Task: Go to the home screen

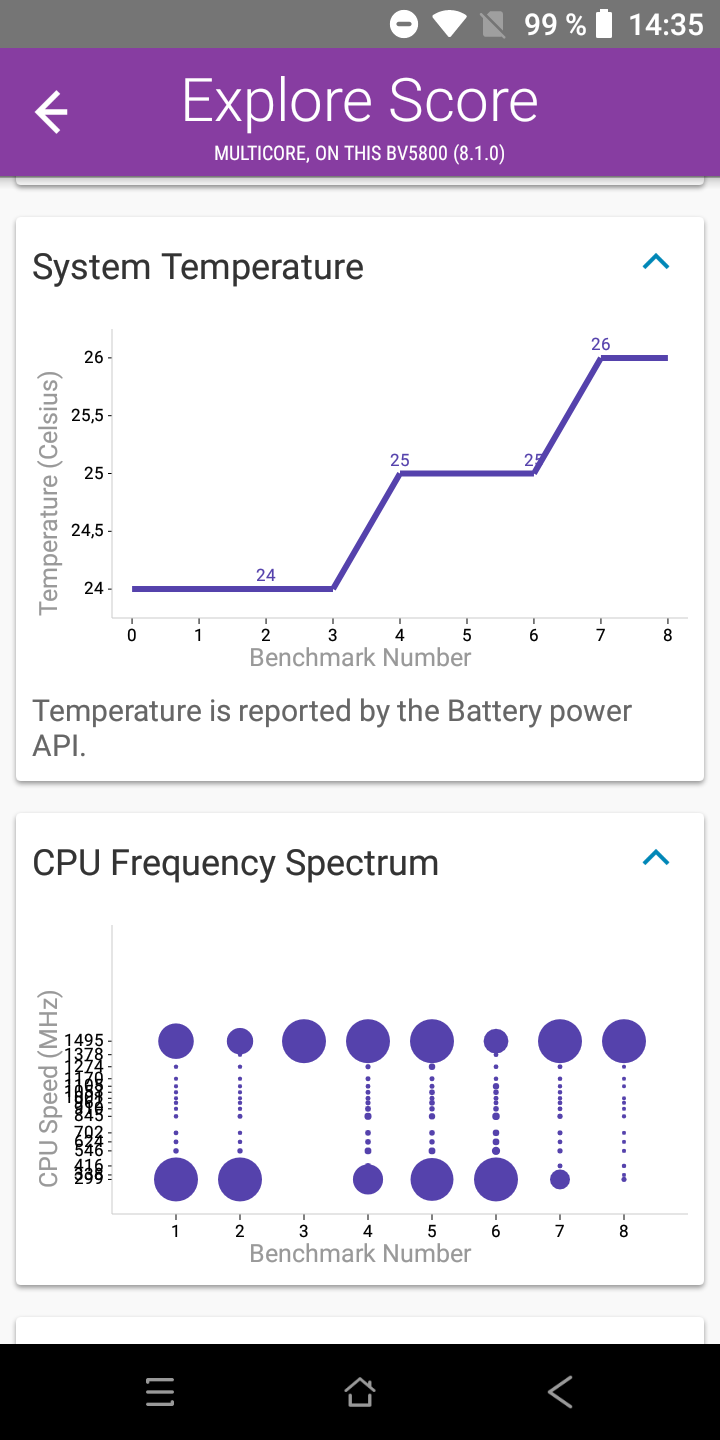Action: pyautogui.click(x=360, y=1392)
